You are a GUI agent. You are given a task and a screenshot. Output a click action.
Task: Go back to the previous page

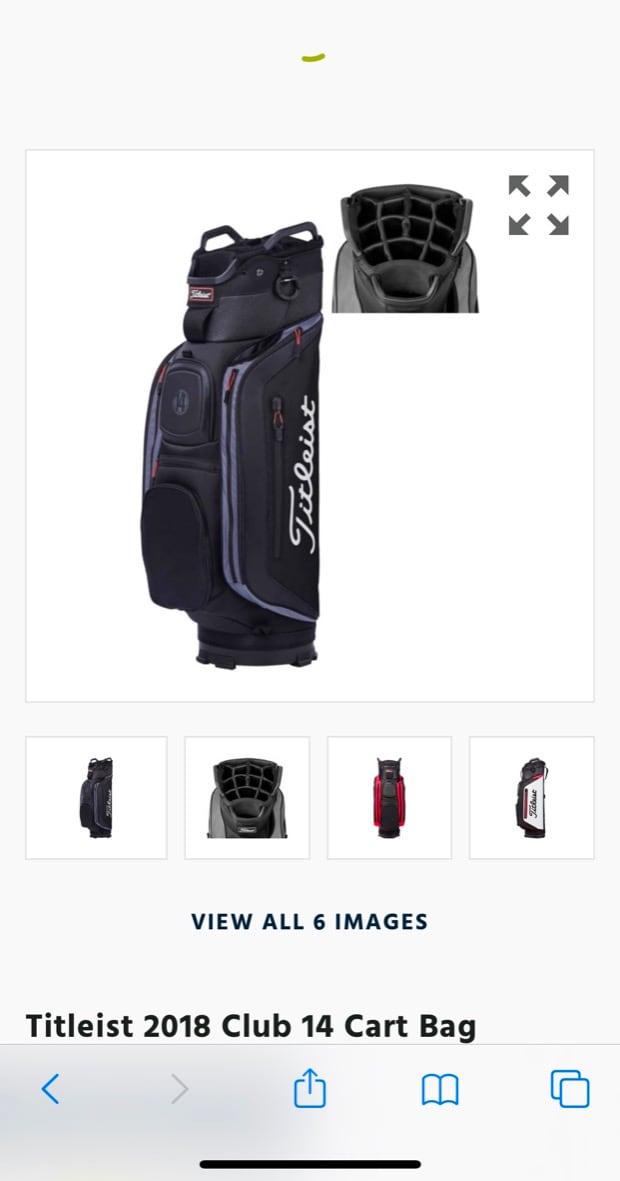coord(50,1088)
